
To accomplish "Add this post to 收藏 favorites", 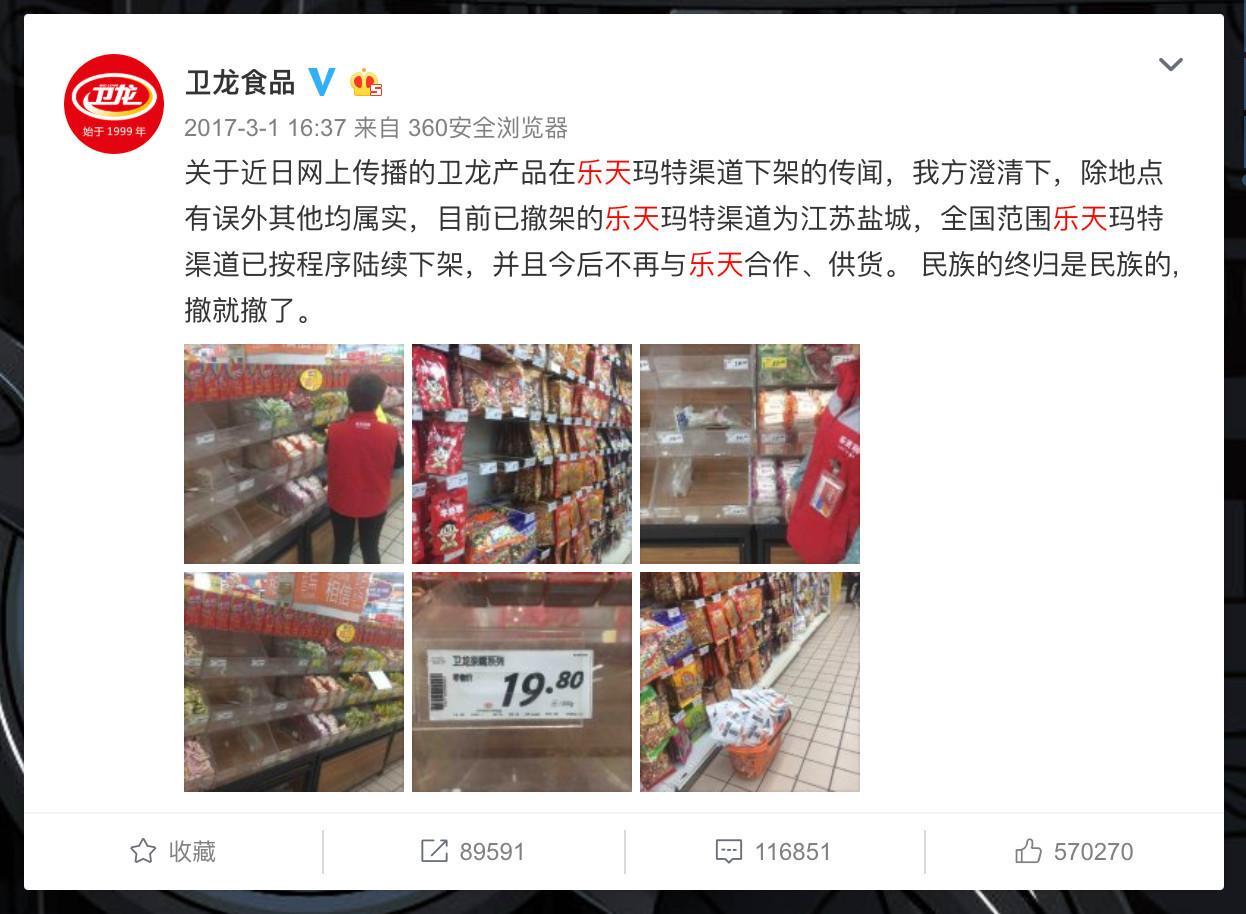I will (x=173, y=851).
